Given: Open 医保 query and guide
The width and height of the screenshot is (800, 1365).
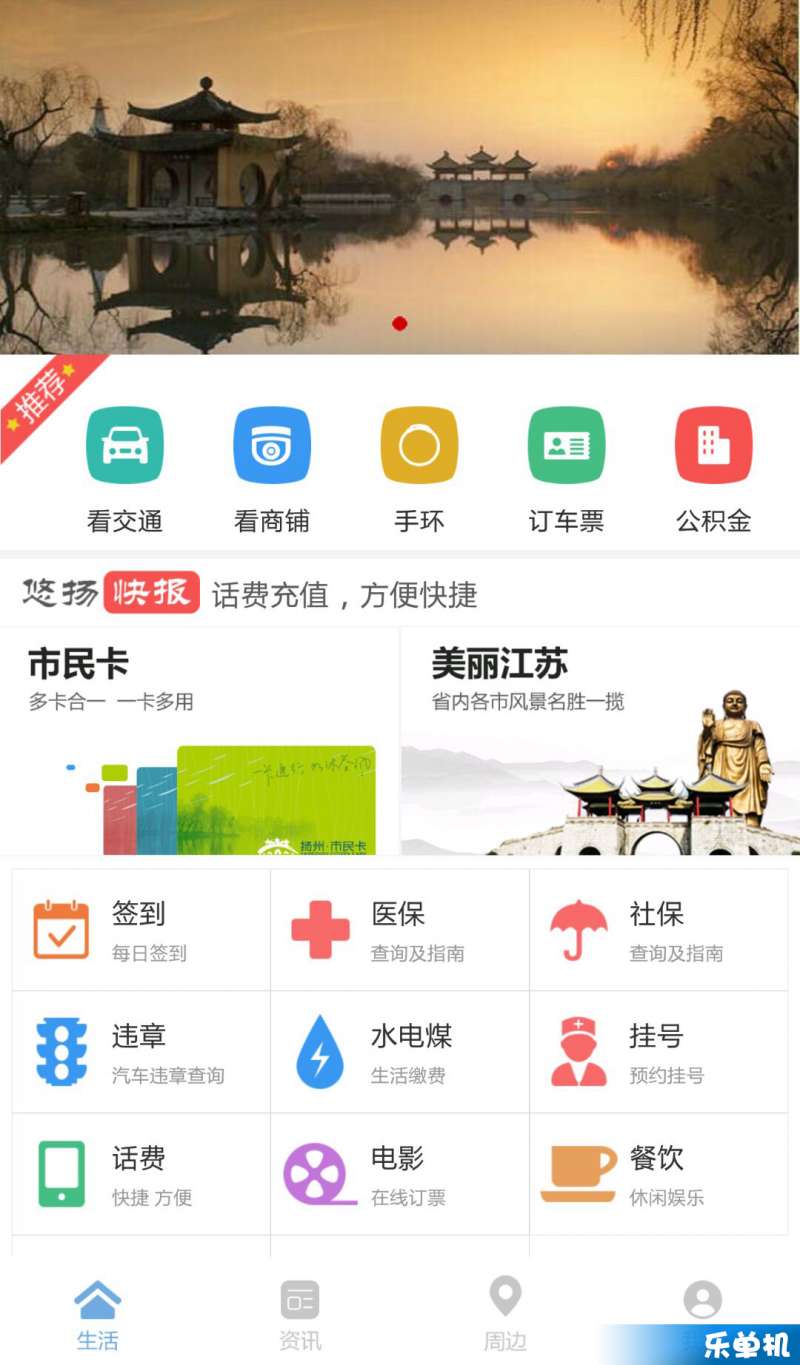Looking at the screenshot, I should coord(400,930).
